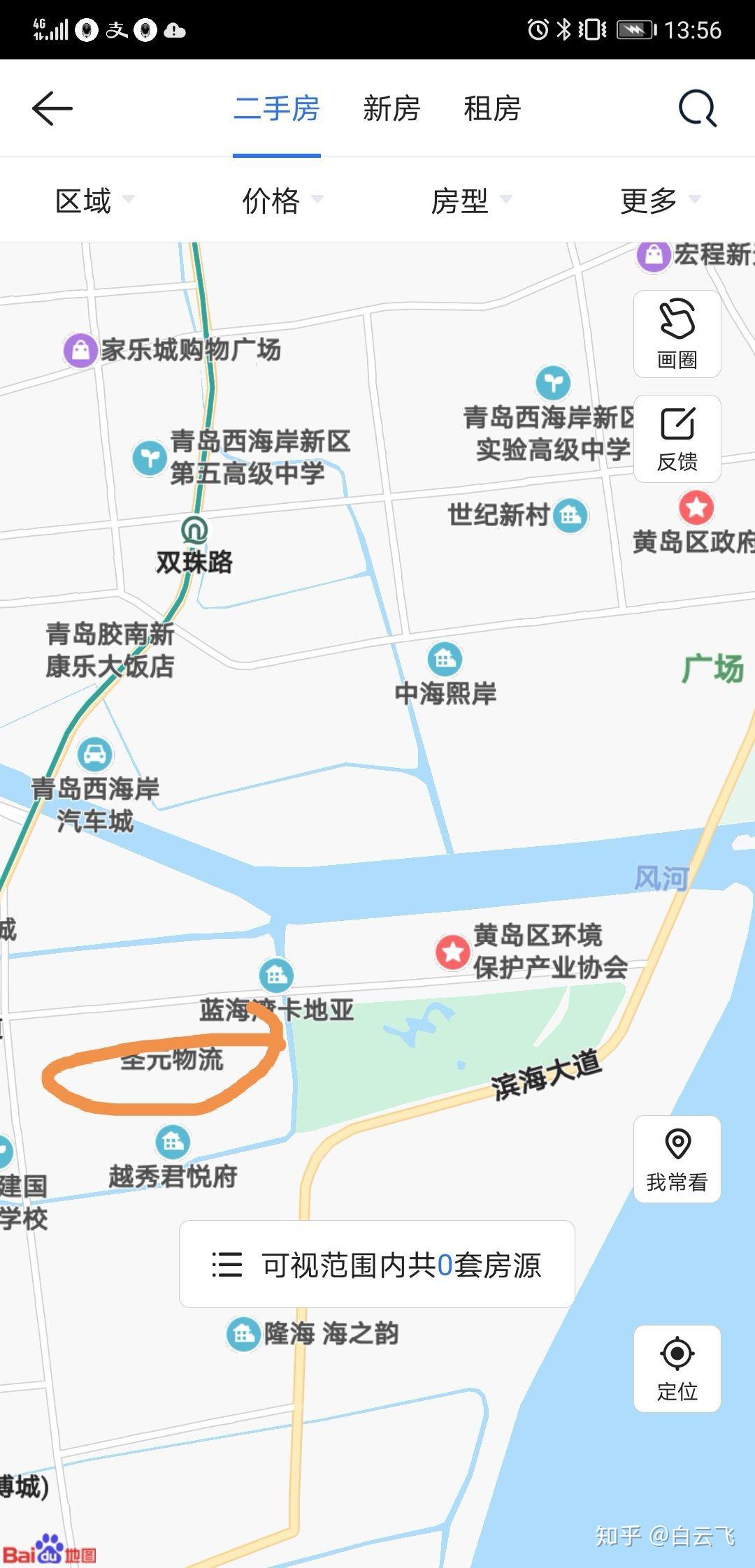
Task: Open the 可视范围内共0套房源 listing bar
Action: coord(377,1264)
